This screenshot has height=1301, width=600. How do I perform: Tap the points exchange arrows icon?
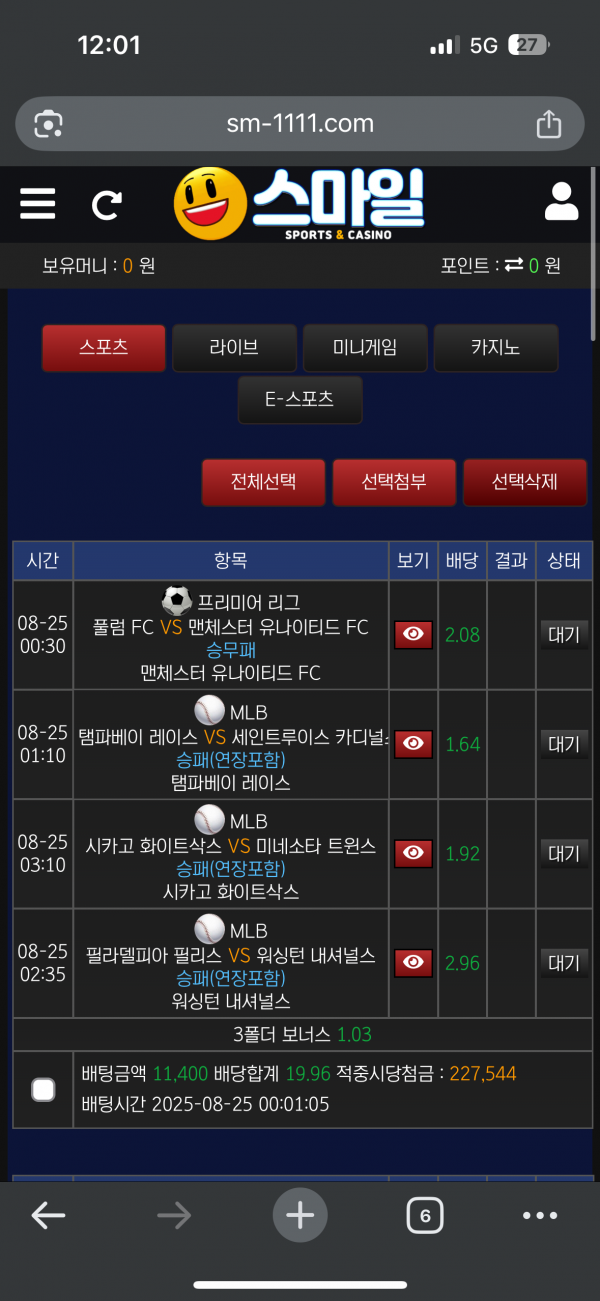click(514, 265)
